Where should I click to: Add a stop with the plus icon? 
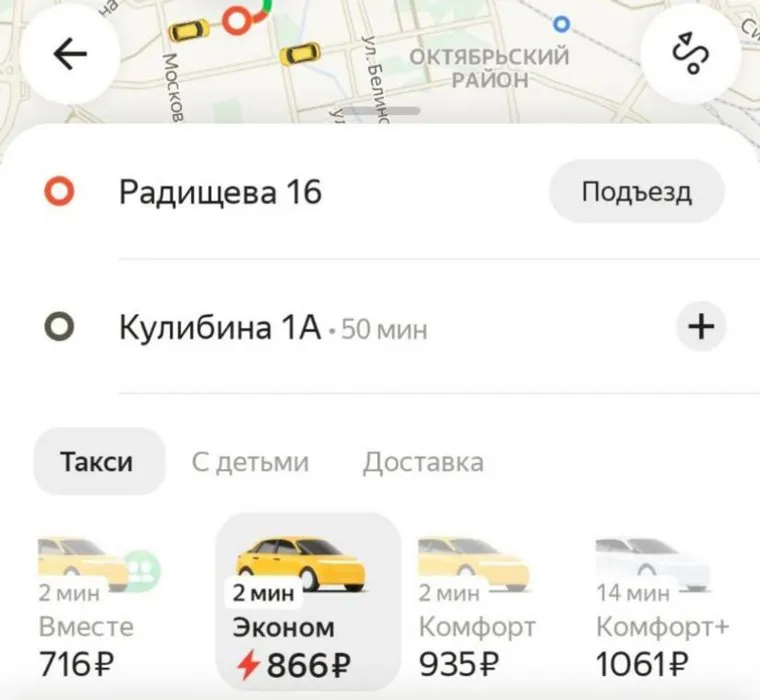click(702, 327)
